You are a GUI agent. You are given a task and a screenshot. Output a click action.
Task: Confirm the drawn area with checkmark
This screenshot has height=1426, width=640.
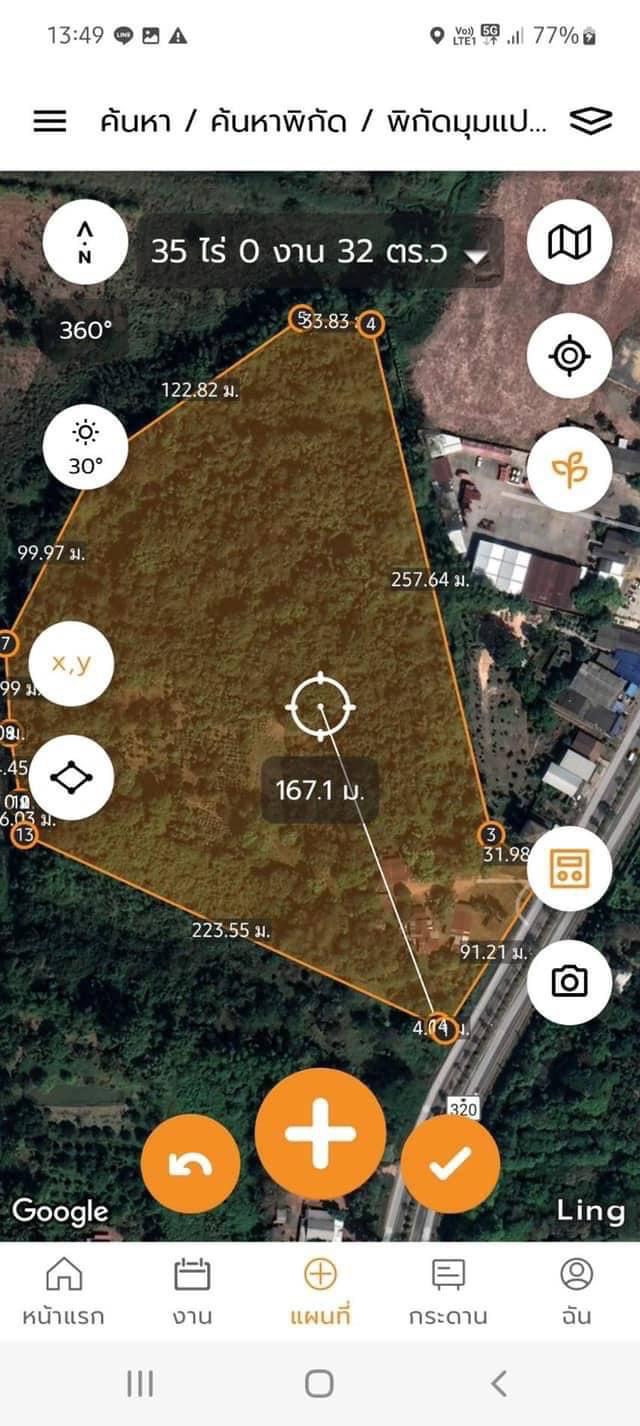(x=451, y=1164)
